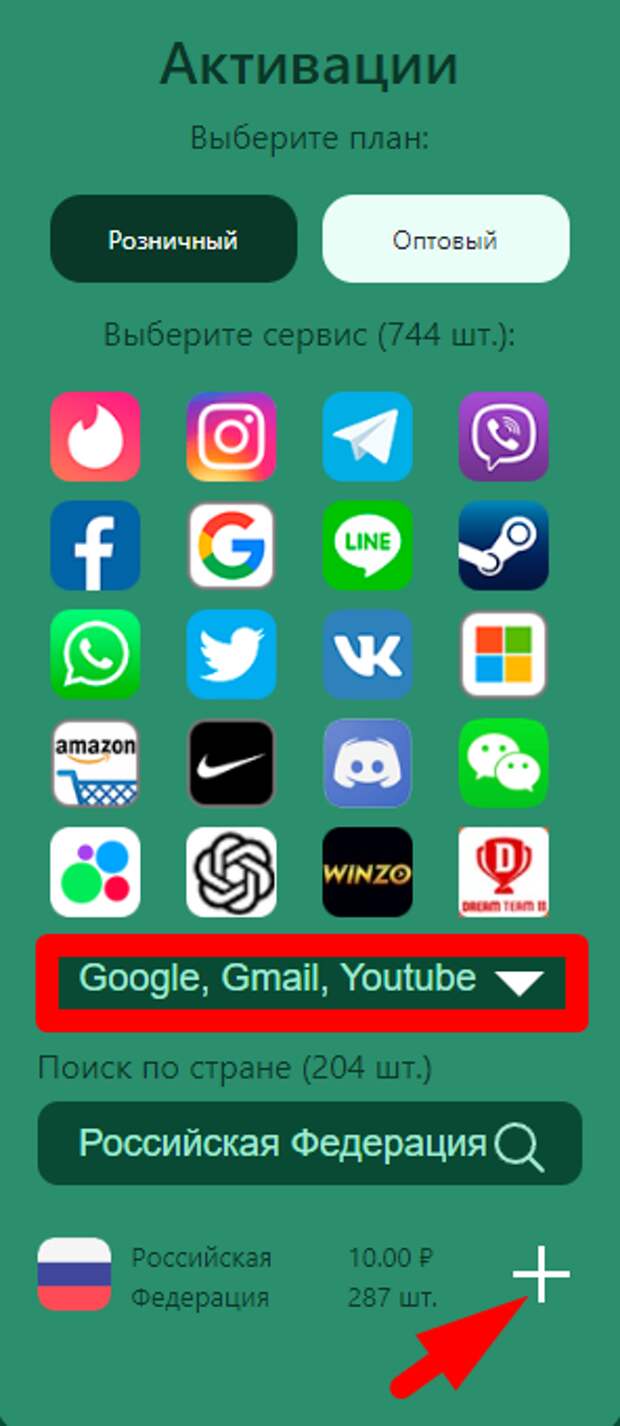
Task: Select the Telegram service icon
Action: coord(367,437)
